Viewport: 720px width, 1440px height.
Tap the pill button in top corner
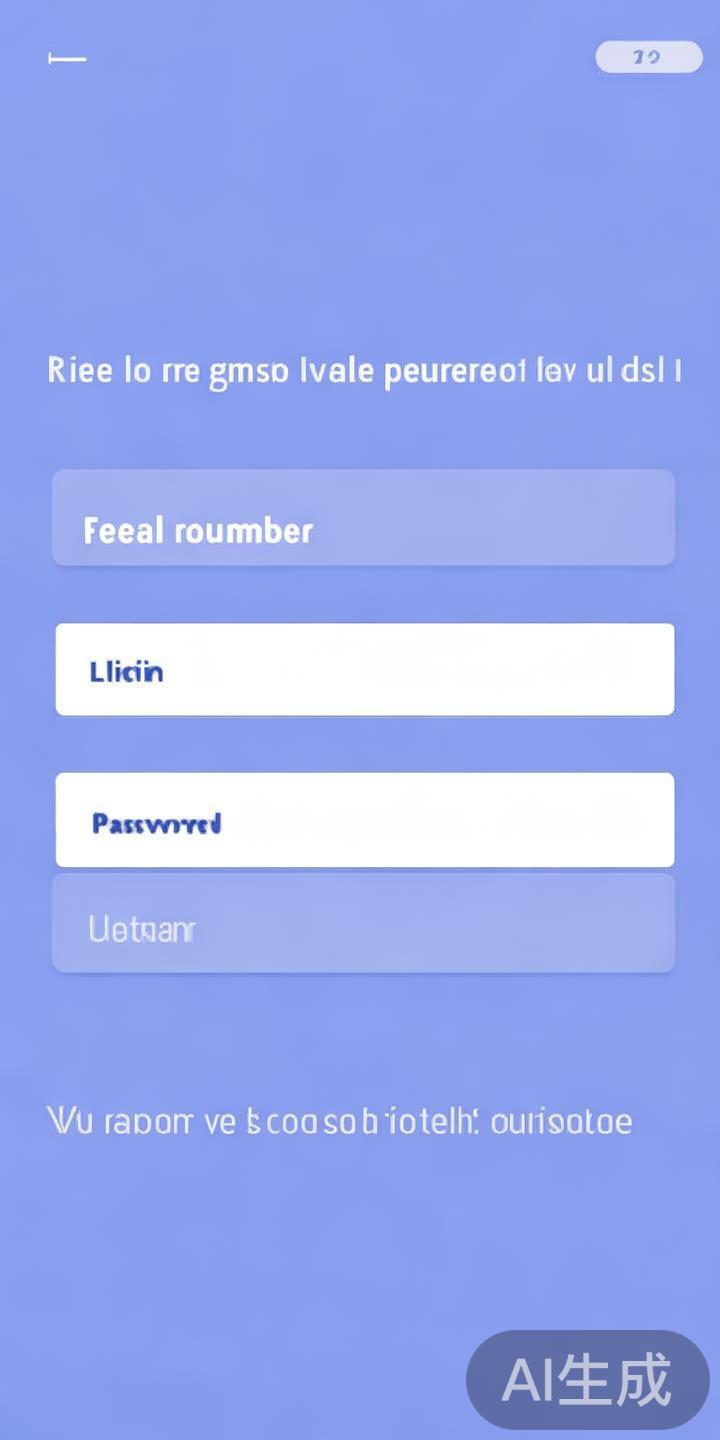coord(648,57)
